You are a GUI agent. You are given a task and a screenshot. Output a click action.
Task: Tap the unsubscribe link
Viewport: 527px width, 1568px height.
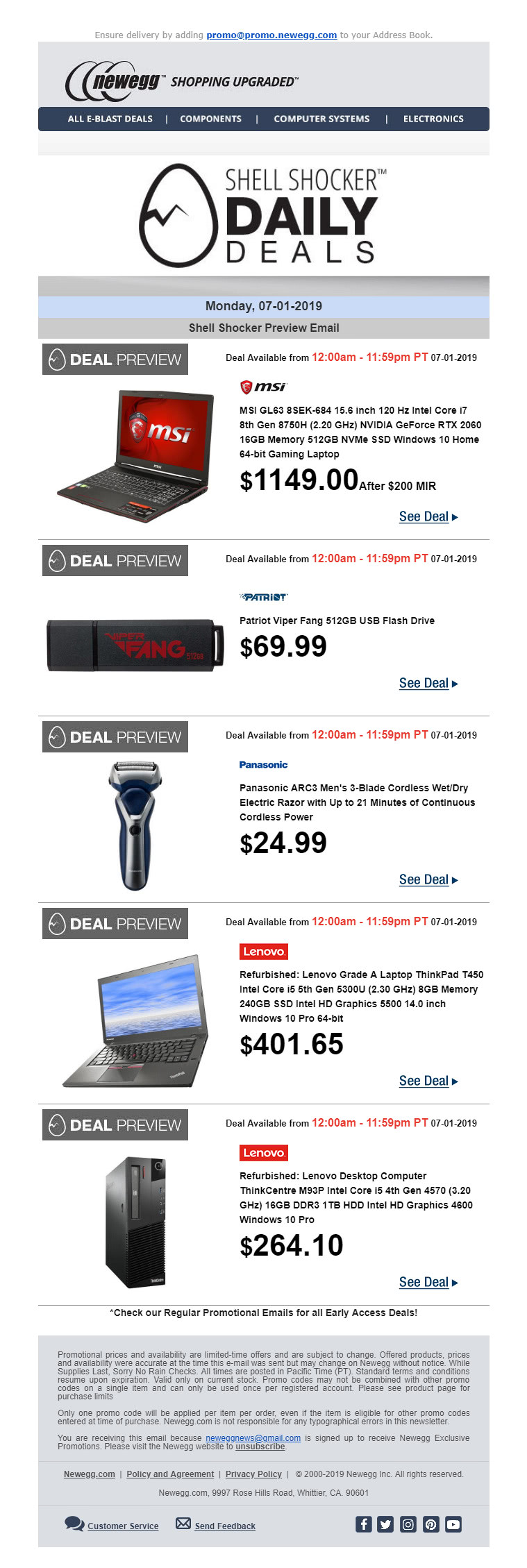point(260,1447)
